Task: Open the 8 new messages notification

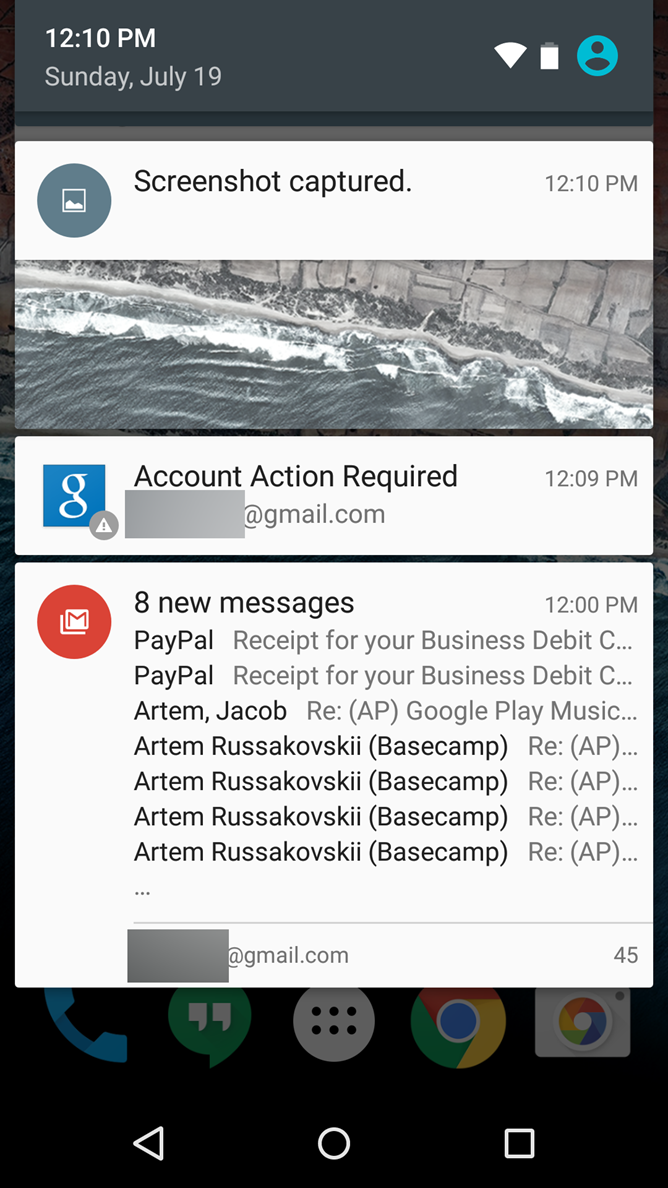Action: tap(334, 774)
